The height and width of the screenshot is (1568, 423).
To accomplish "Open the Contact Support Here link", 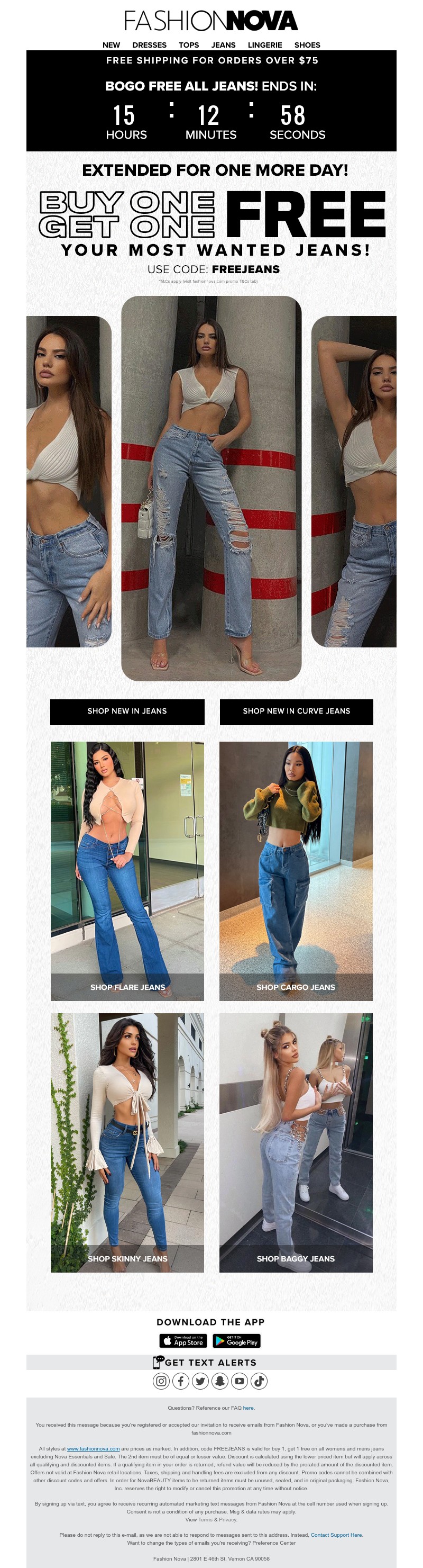I will coord(336,1535).
